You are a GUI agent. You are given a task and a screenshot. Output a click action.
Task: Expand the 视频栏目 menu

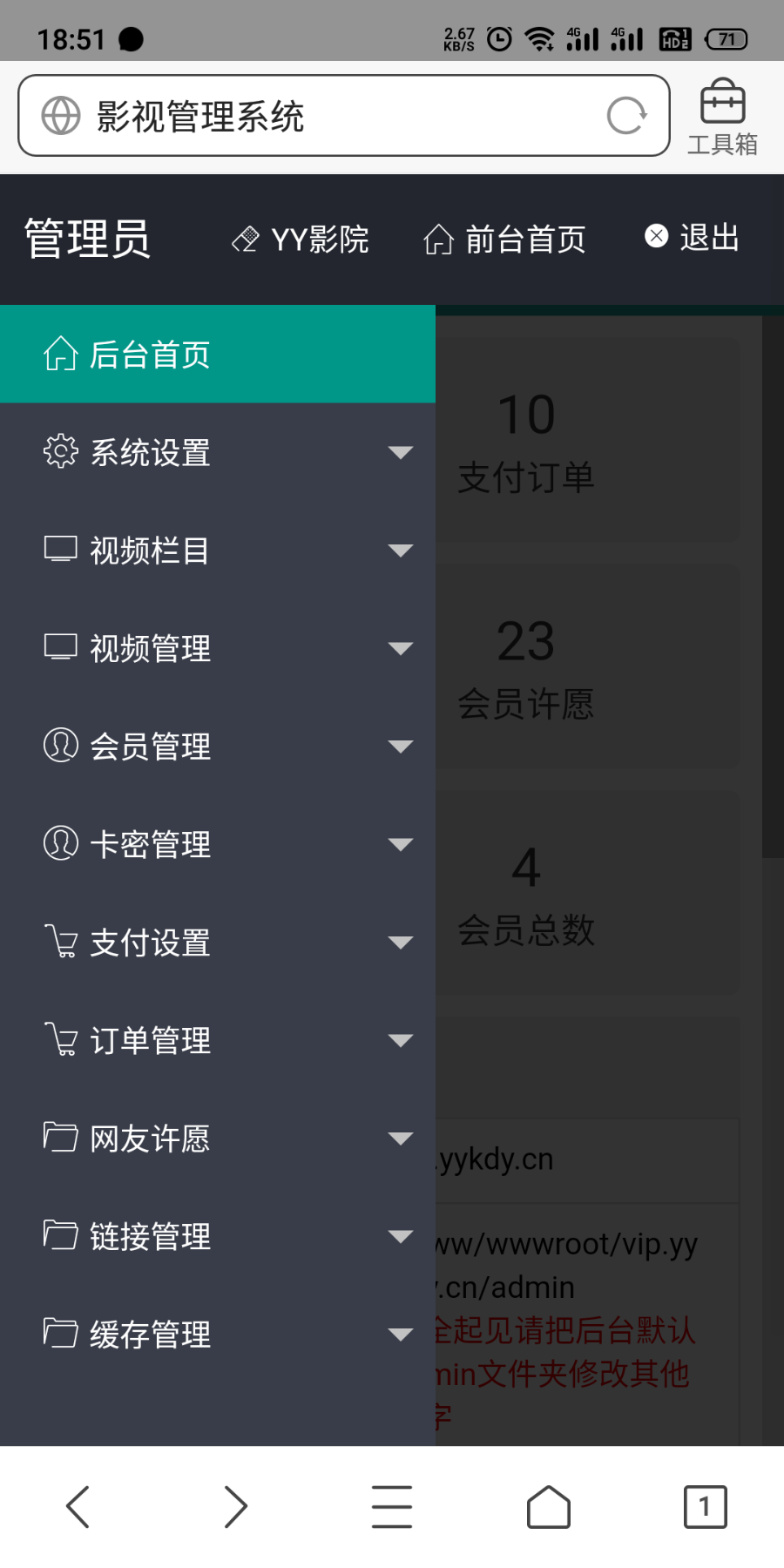pos(218,551)
